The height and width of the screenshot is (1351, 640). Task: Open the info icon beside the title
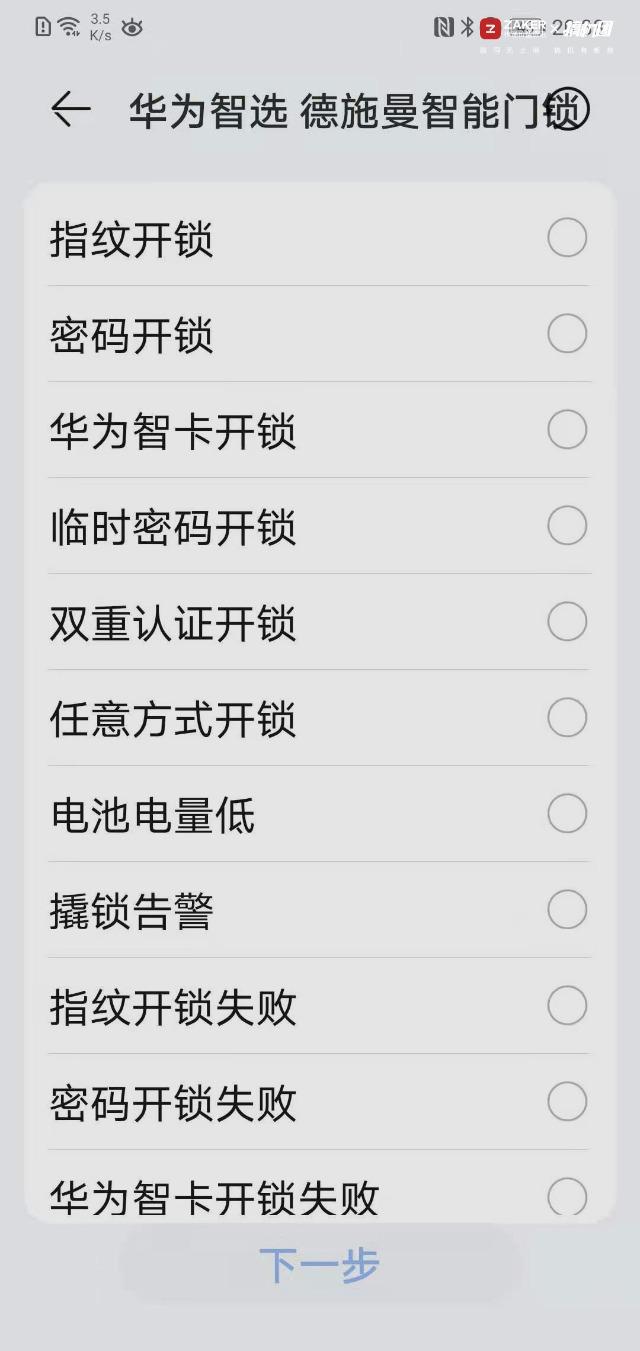tap(570, 110)
